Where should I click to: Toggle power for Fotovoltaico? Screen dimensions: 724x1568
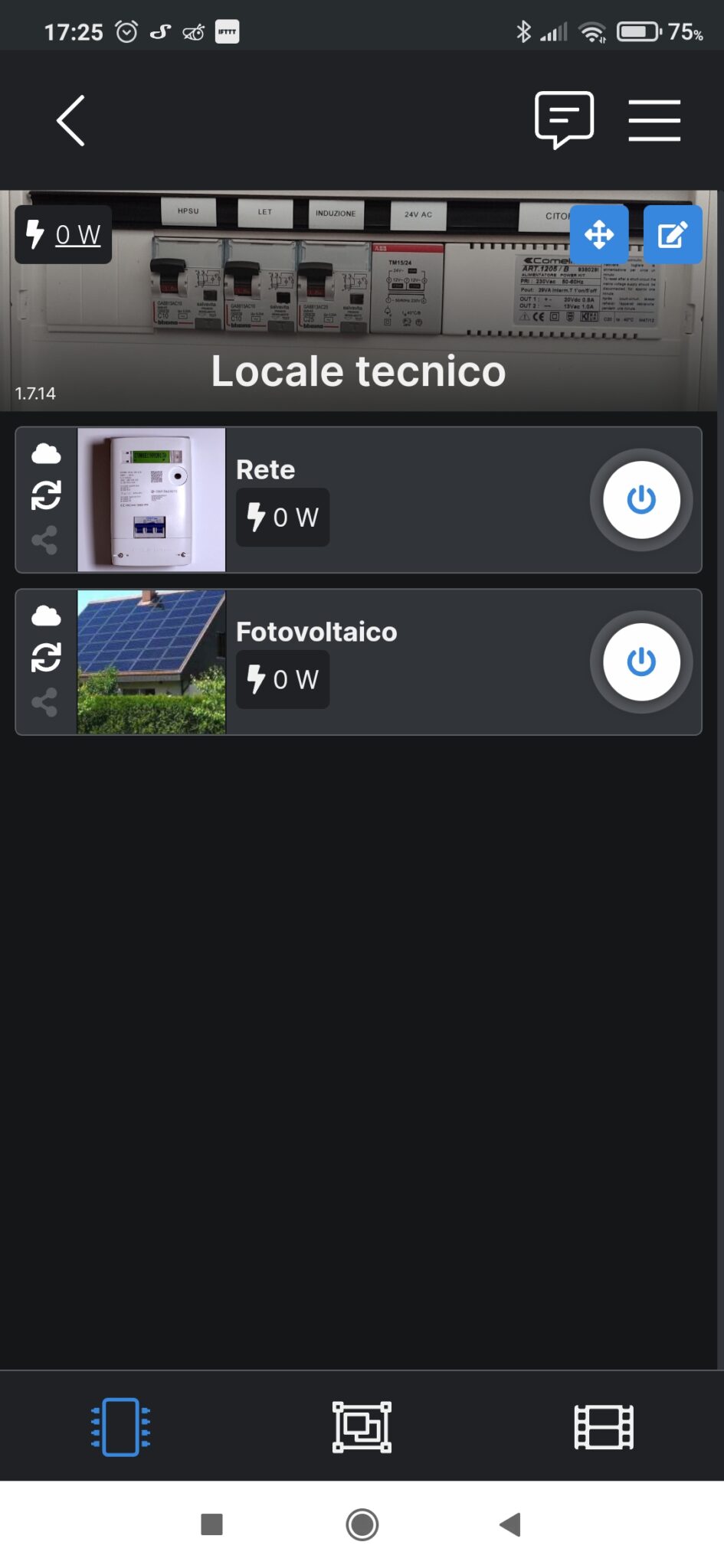pos(640,662)
